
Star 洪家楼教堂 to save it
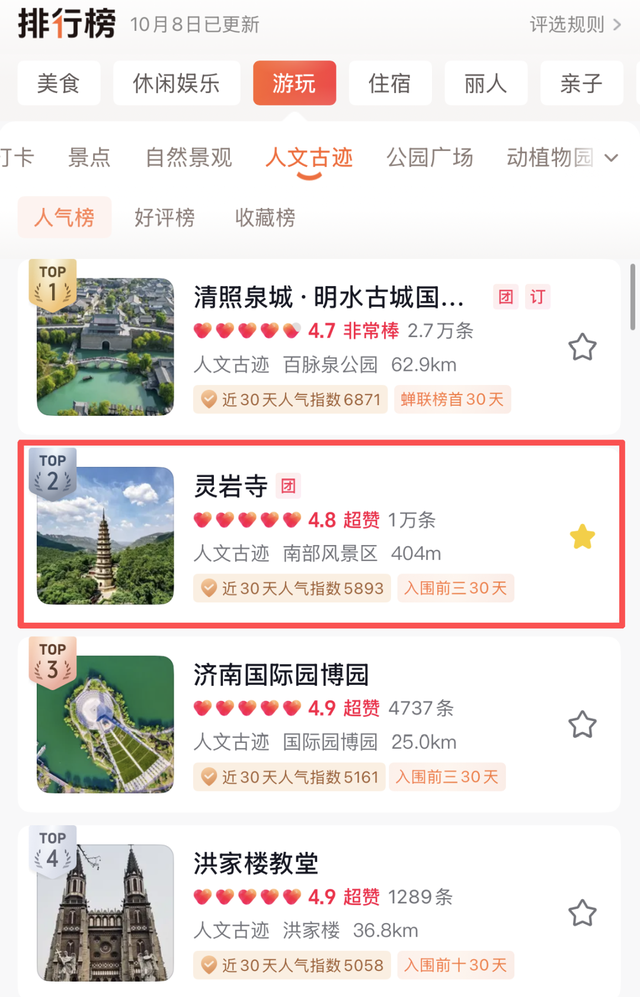click(x=582, y=912)
